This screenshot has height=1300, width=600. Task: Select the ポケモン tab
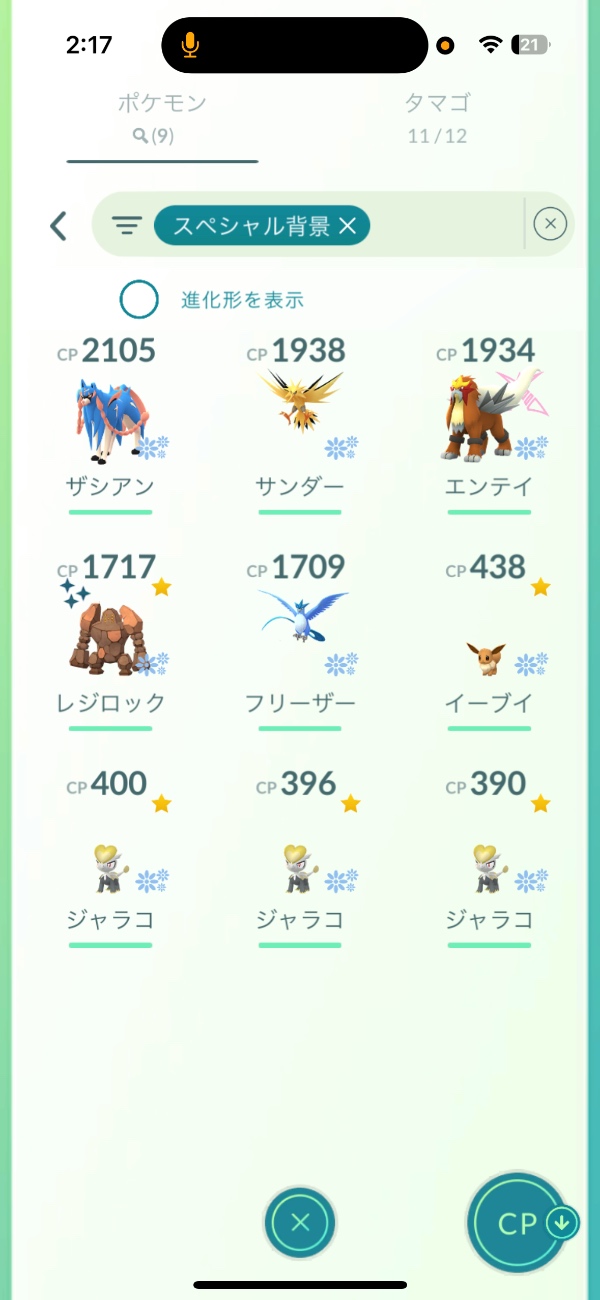(162, 117)
